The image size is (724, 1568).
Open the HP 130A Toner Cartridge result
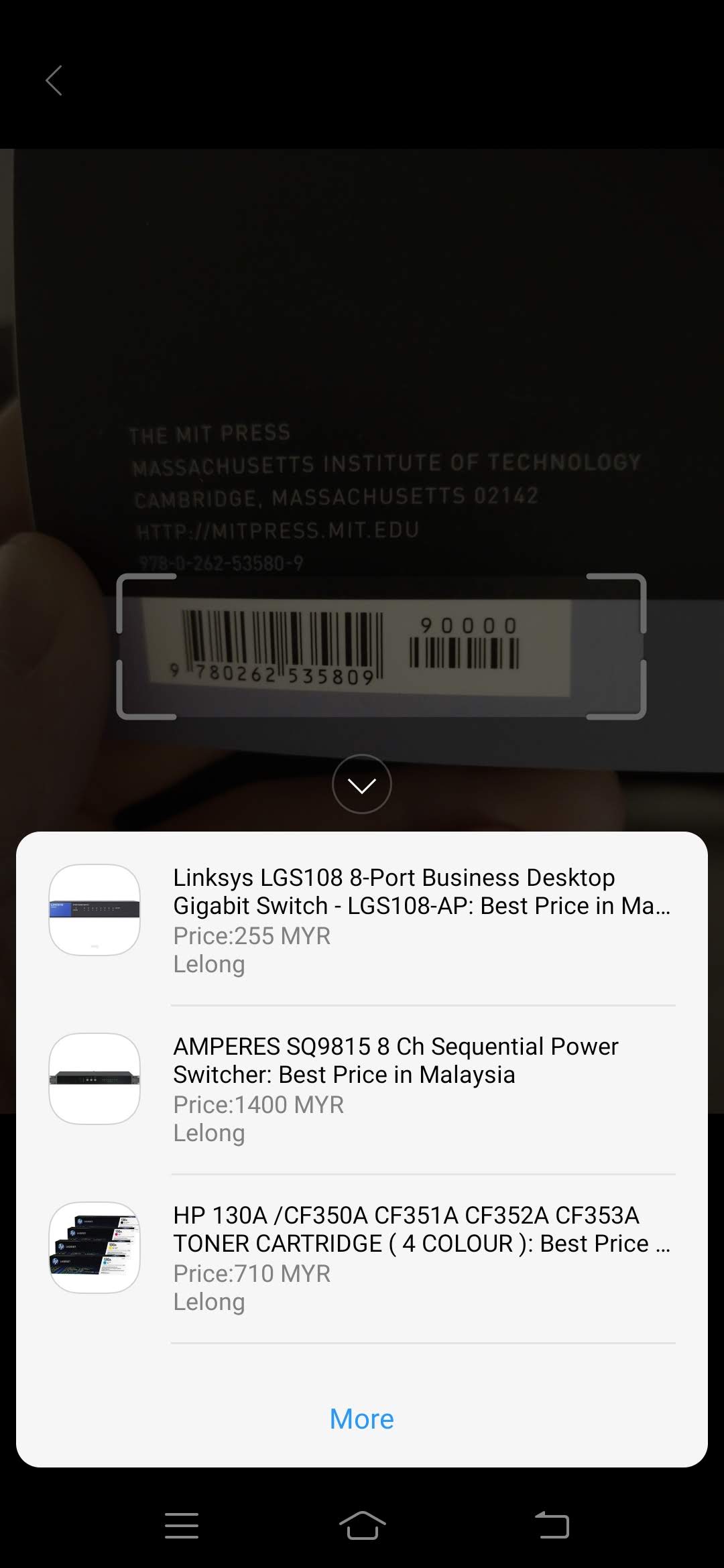[x=362, y=1258]
